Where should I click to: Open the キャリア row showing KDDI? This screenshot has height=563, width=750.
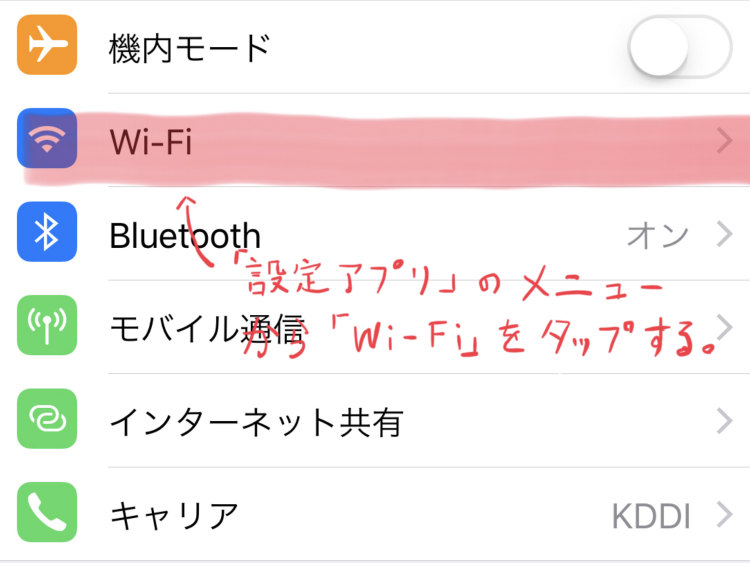click(400, 514)
